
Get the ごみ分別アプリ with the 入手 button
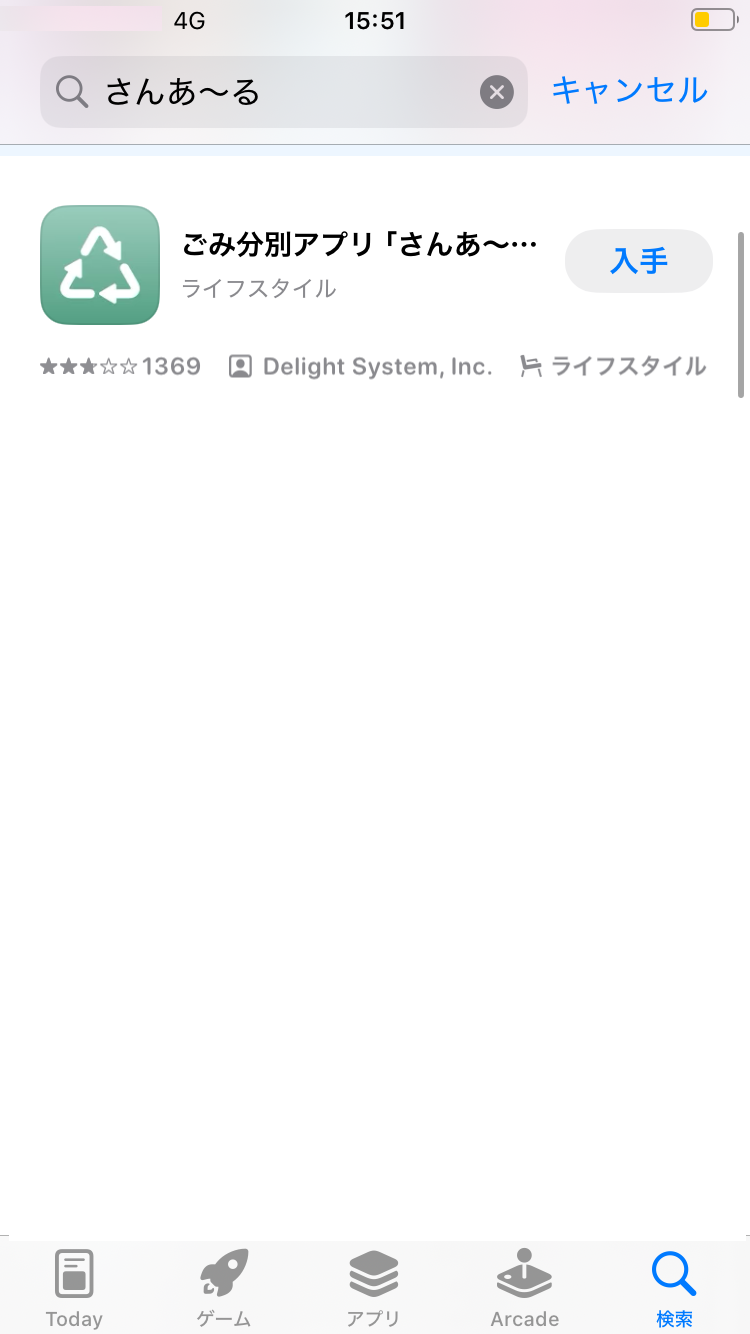(x=638, y=261)
